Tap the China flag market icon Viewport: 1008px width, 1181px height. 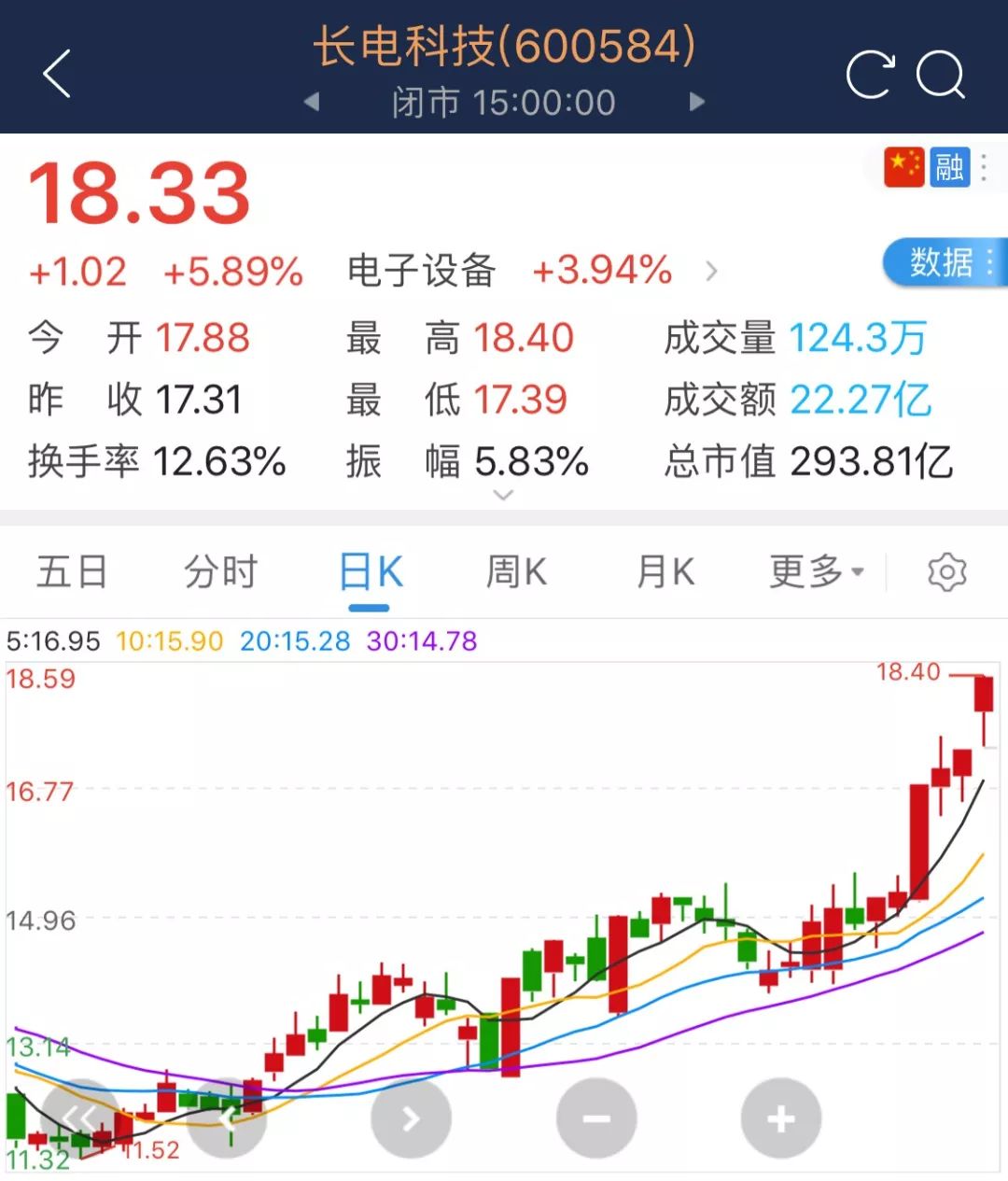pyautogui.click(x=903, y=166)
